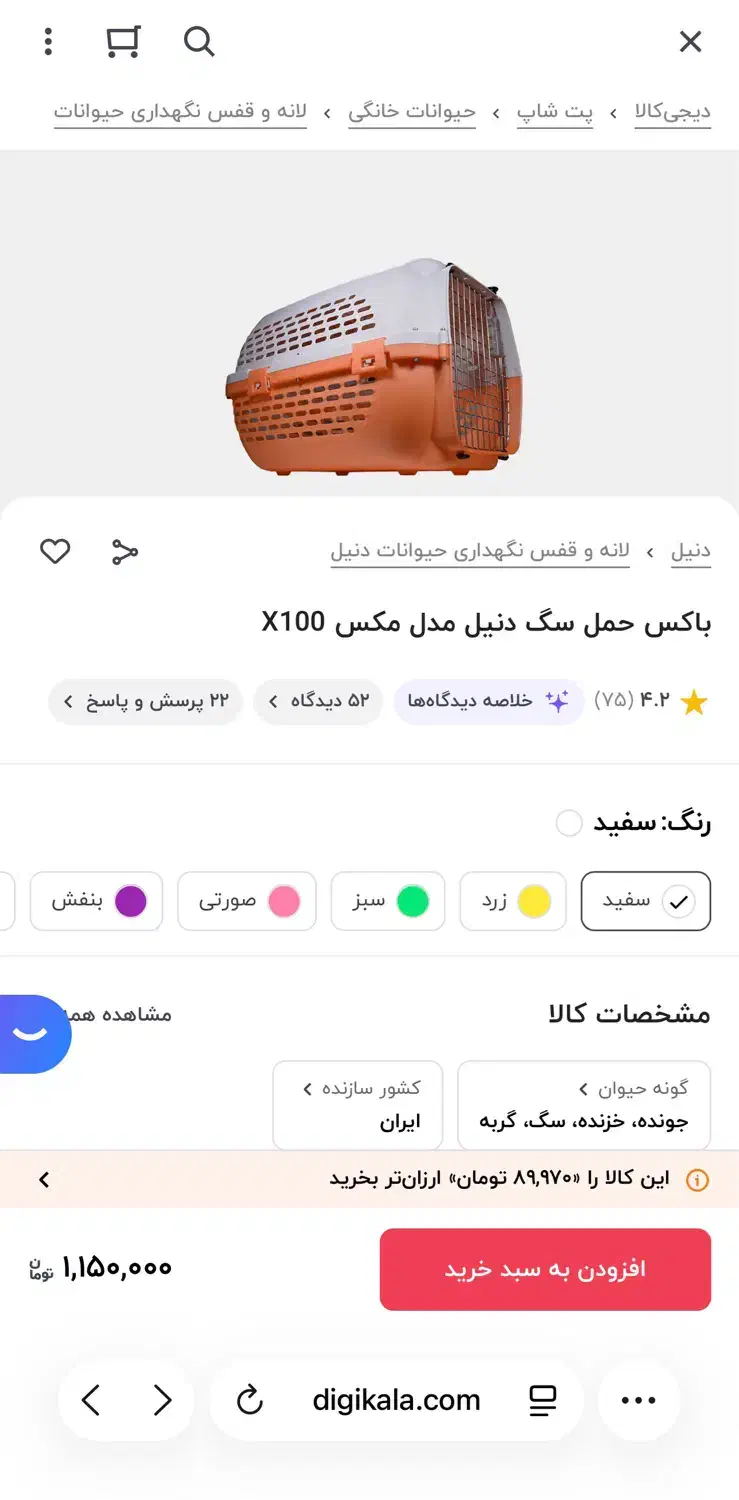Open browser tab switcher icon
Viewport: 739px width, 1500px height.
541,1400
